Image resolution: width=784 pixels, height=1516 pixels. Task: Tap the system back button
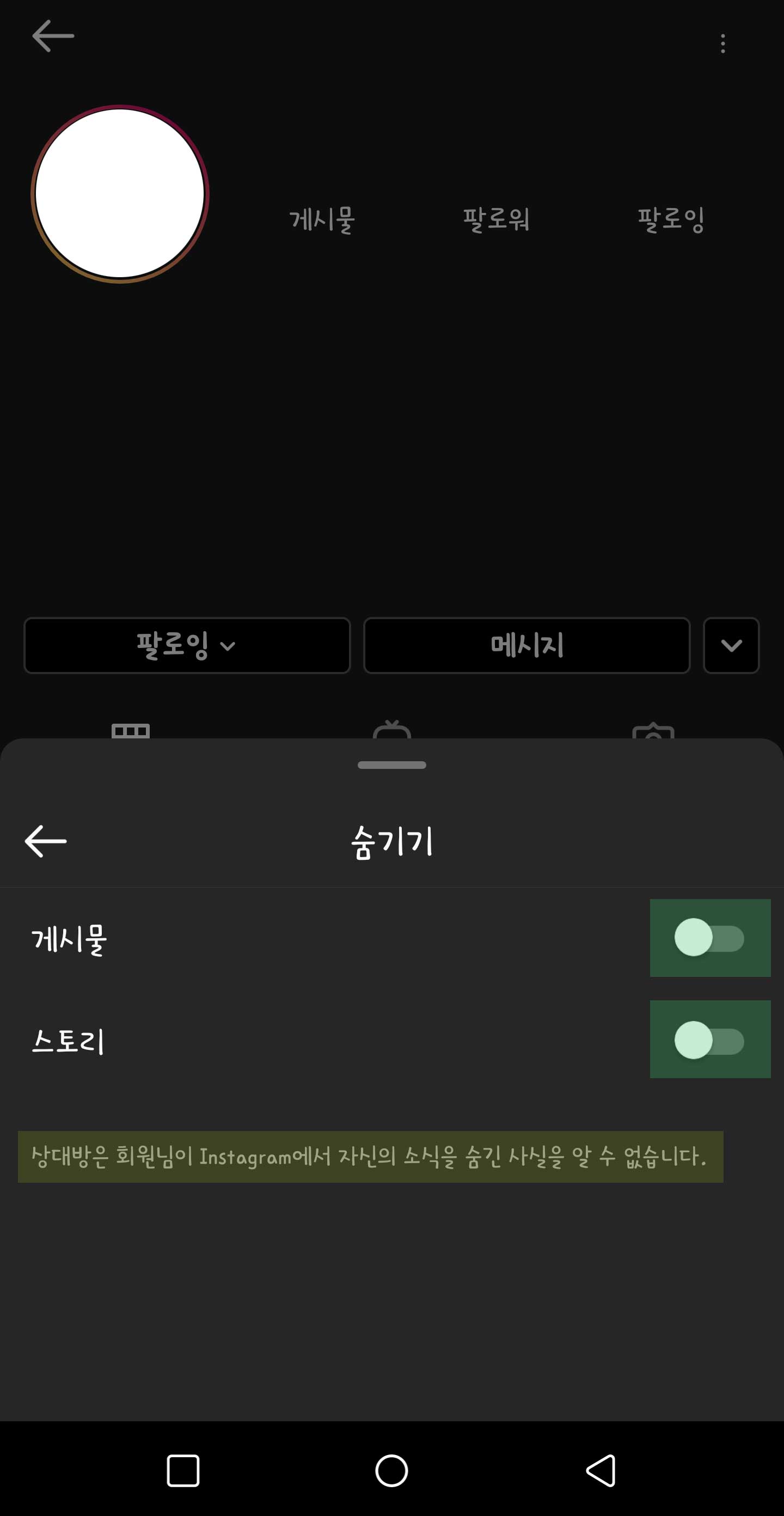[x=601, y=1471]
